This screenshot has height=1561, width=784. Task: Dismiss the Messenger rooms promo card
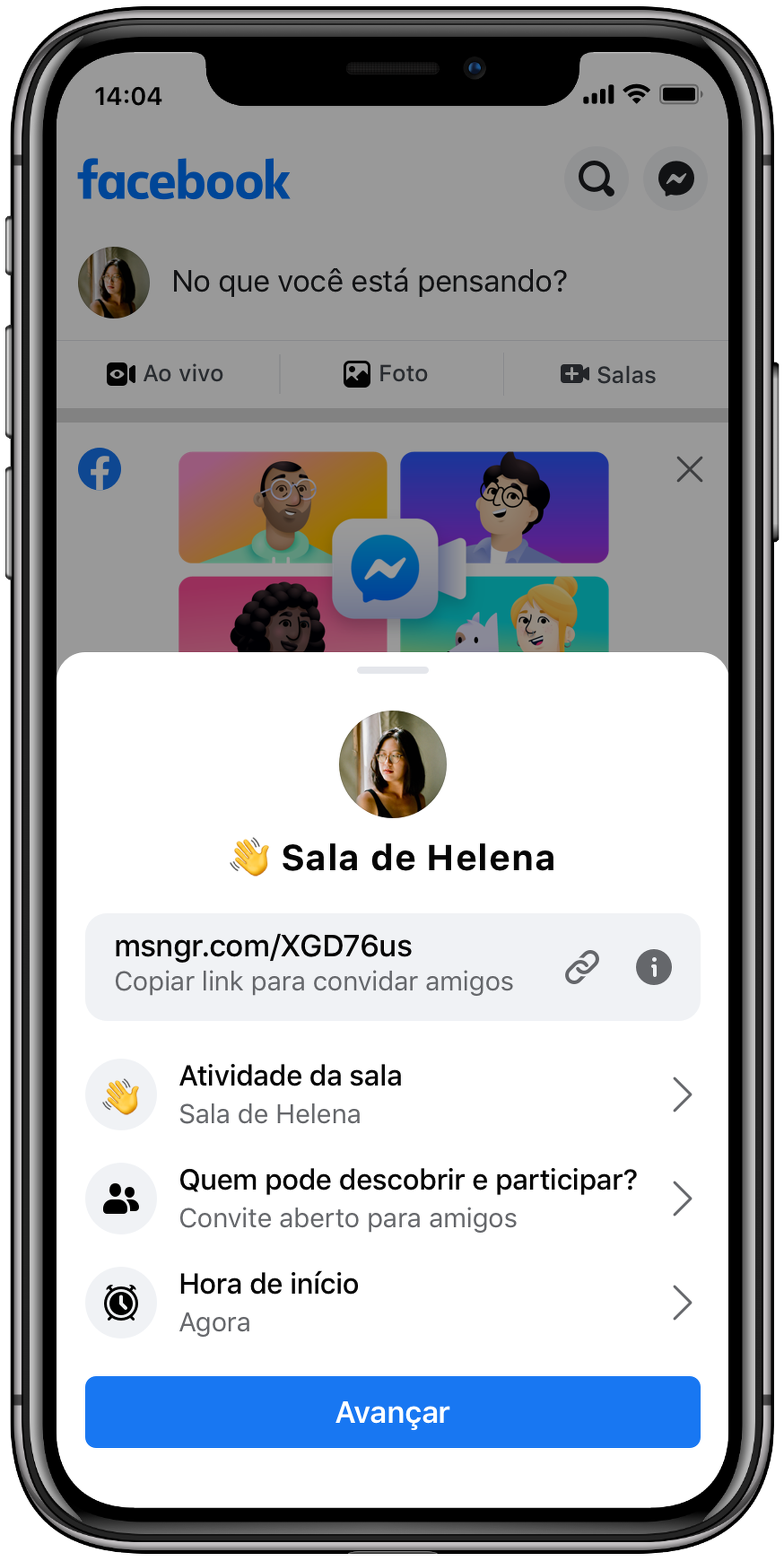(x=689, y=469)
